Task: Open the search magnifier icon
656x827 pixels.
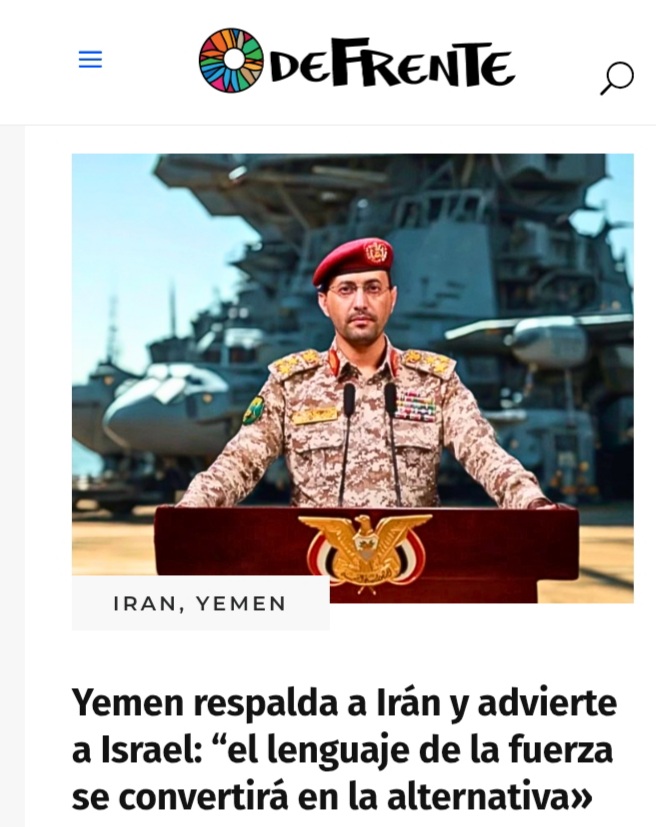Action: coord(617,77)
